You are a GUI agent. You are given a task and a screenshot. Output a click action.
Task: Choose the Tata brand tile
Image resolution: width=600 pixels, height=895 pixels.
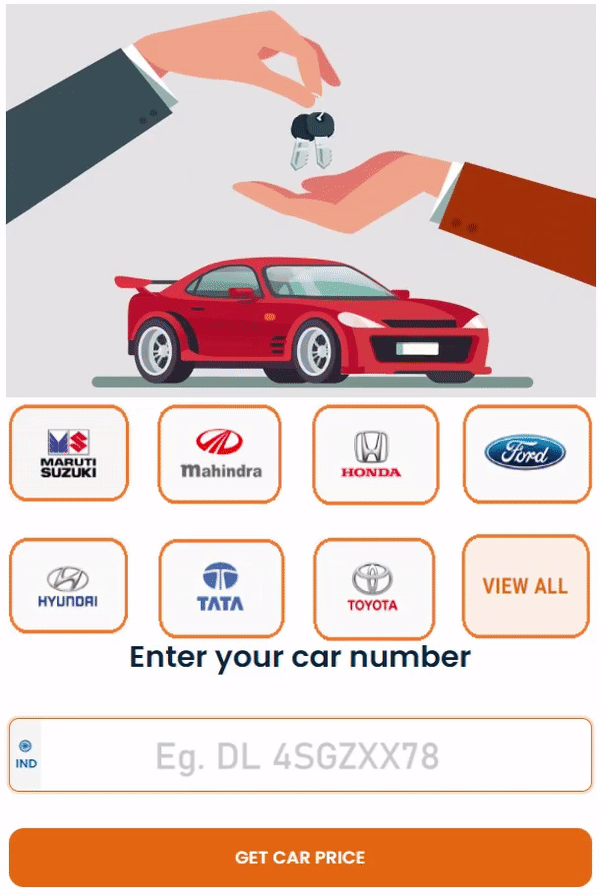tap(221, 587)
